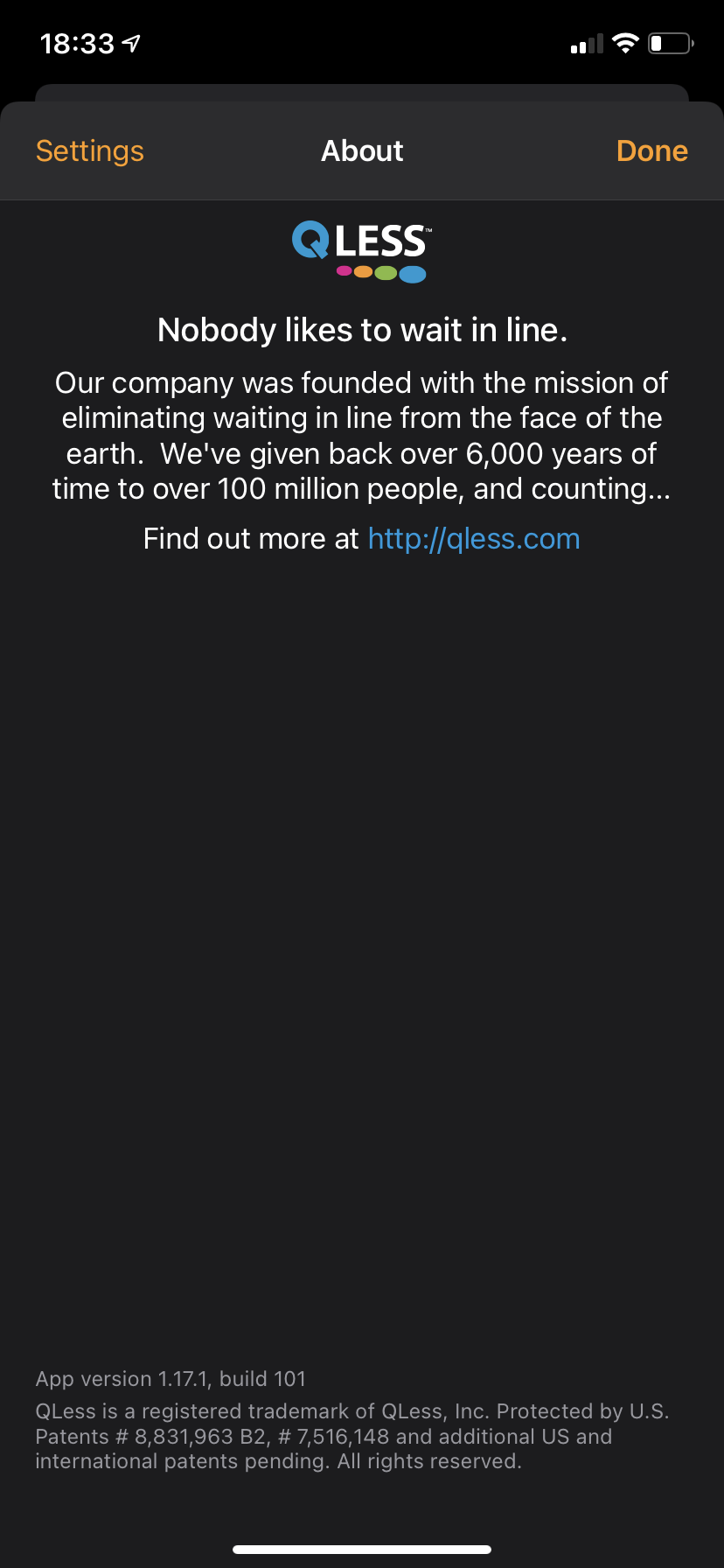
Task: Go back to Settings
Action: pyautogui.click(x=89, y=151)
